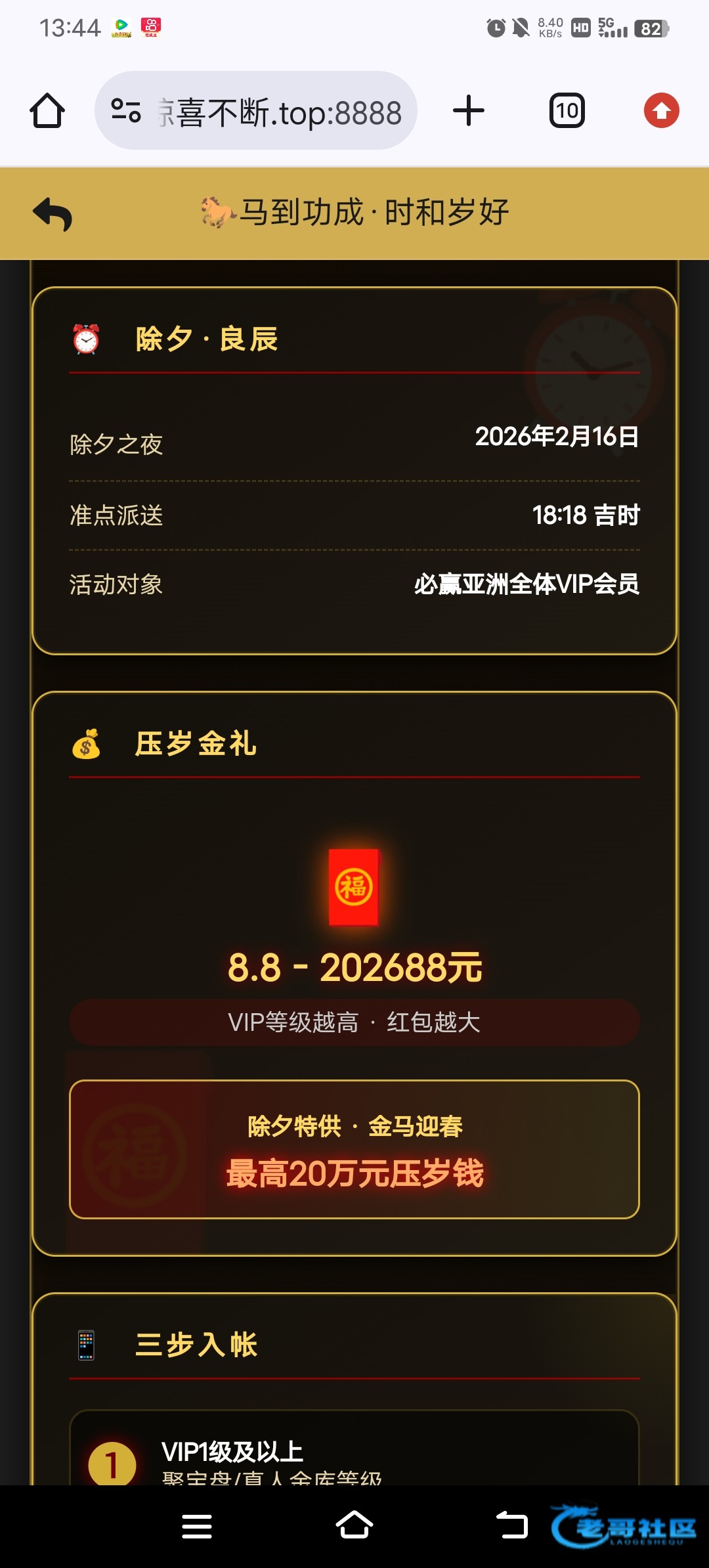Open the tab switcher showing 10 tabs
Screen dimensions: 709x1568
567,110
